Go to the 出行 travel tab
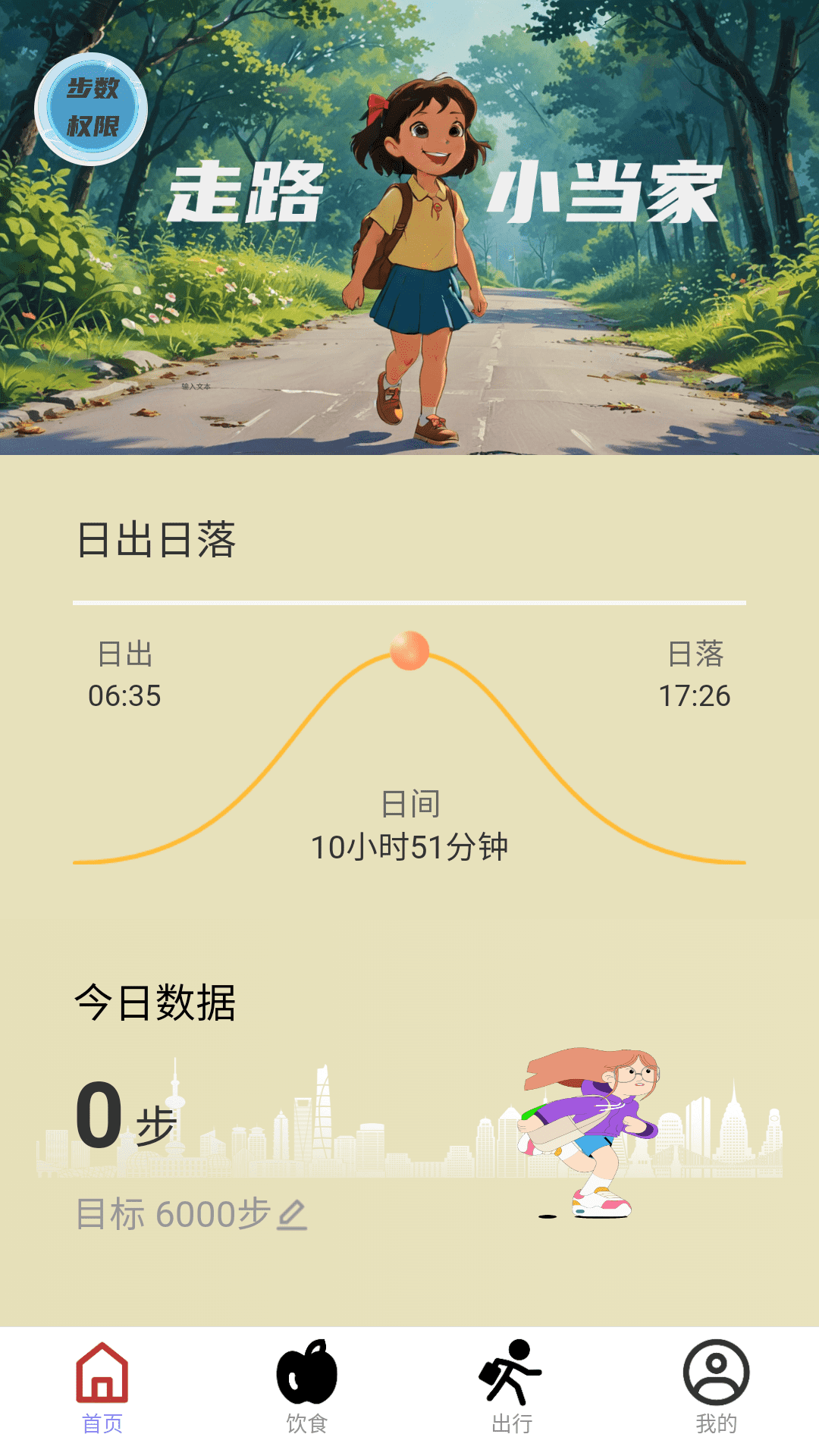Image resolution: width=819 pixels, height=1456 pixels. [x=512, y=1388]
